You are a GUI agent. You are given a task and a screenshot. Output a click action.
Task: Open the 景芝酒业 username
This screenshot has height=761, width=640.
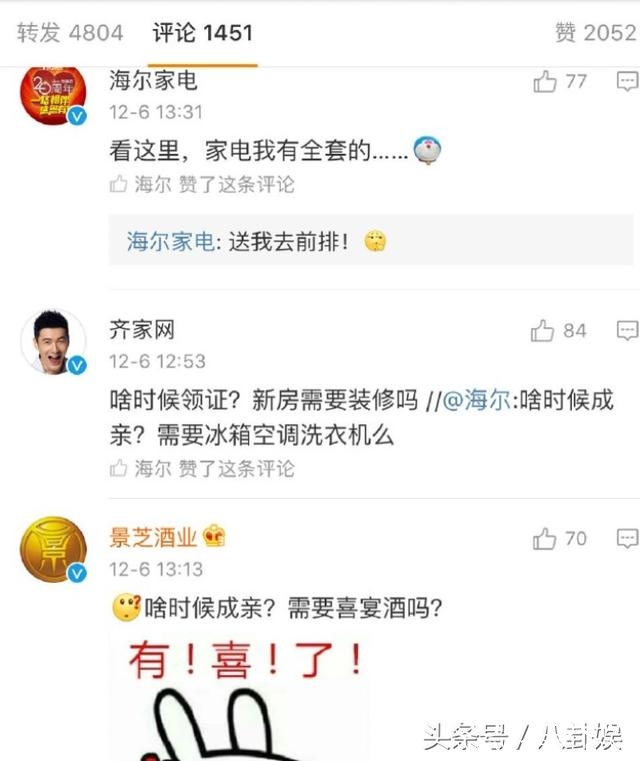[x=153, y=537]
